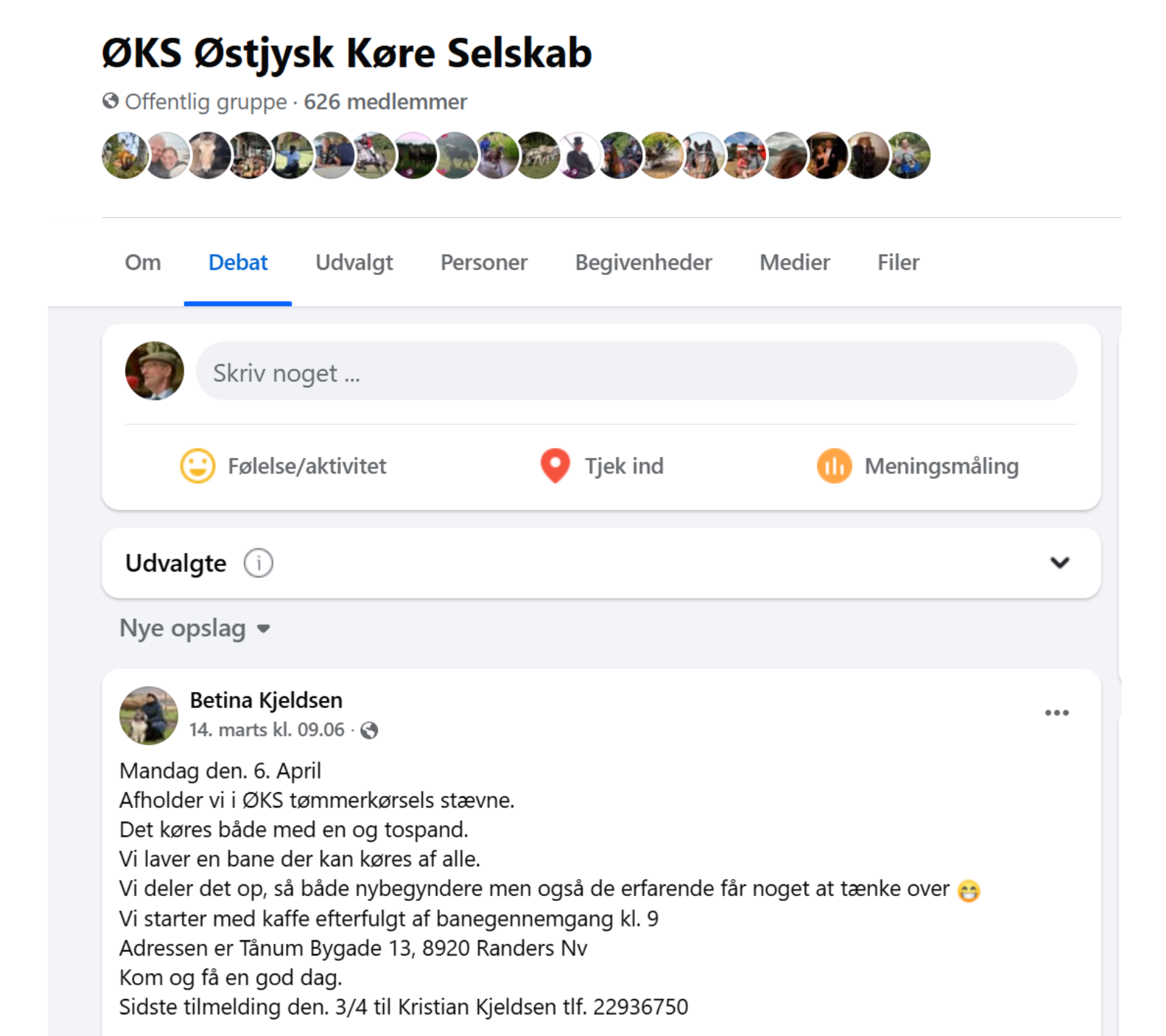Viewport: 1166px width, 1036px height.
Task: Switch to the Om tab
Action: click(143, 263)
